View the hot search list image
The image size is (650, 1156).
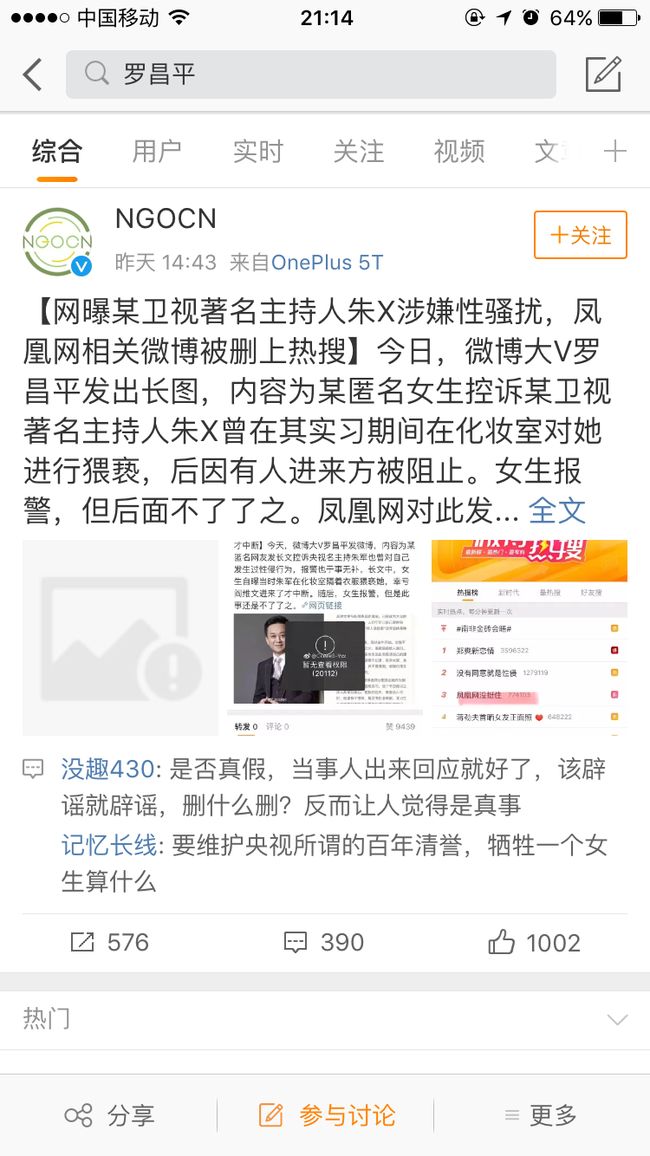coord(529,638)
